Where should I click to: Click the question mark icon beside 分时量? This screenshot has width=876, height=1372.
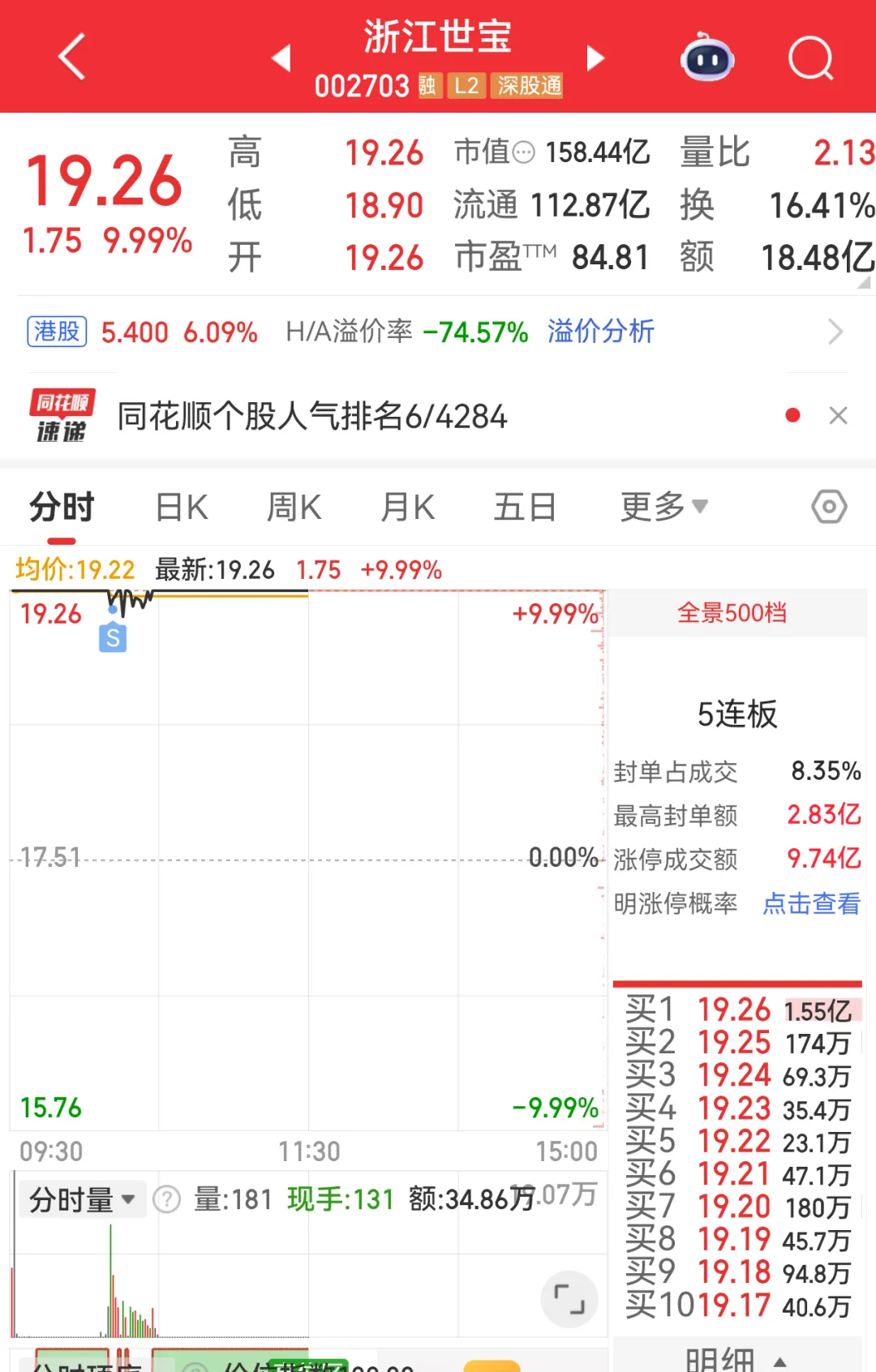coord(166,1199)
